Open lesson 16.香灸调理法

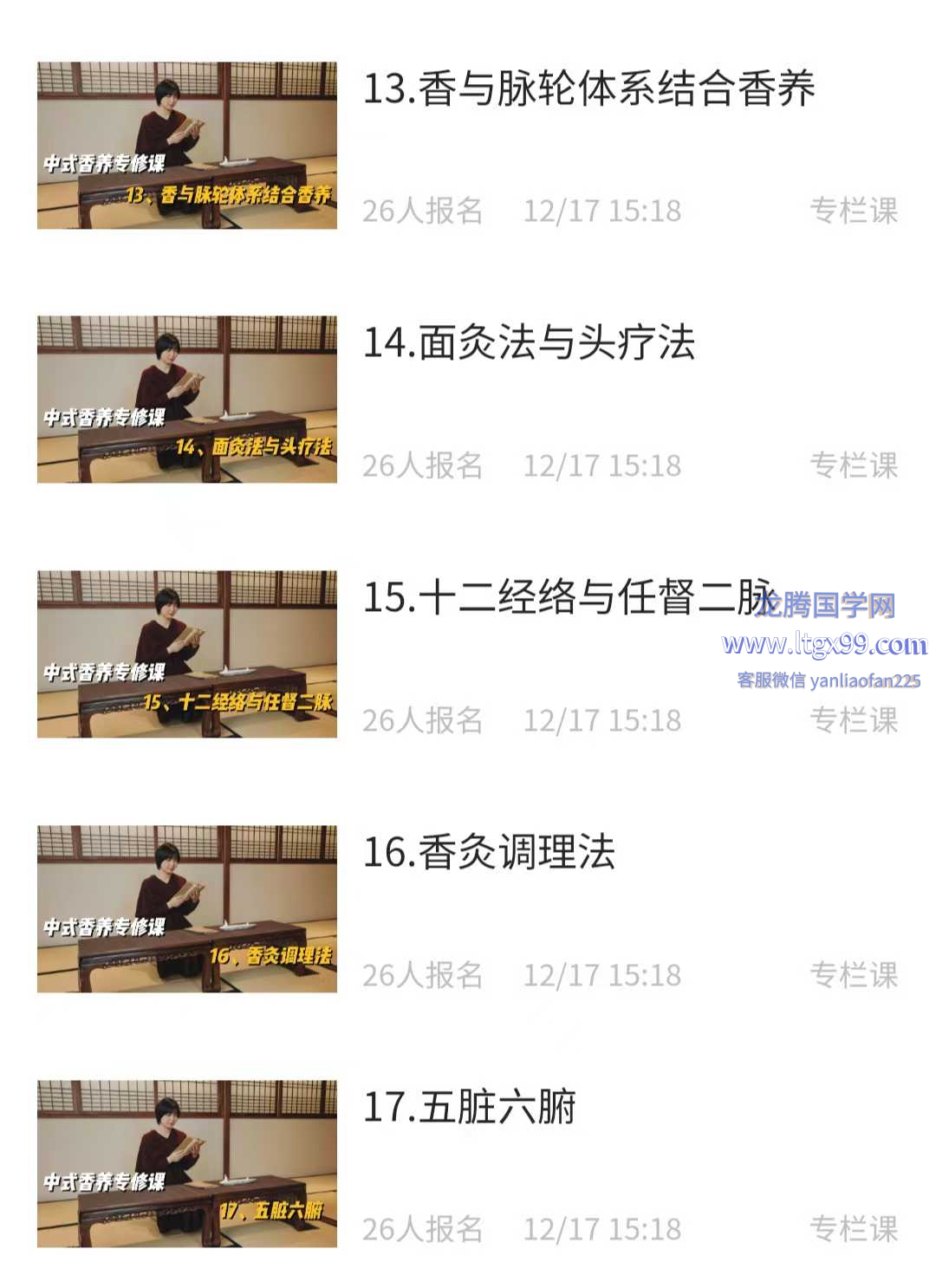(x=489, y=853)
